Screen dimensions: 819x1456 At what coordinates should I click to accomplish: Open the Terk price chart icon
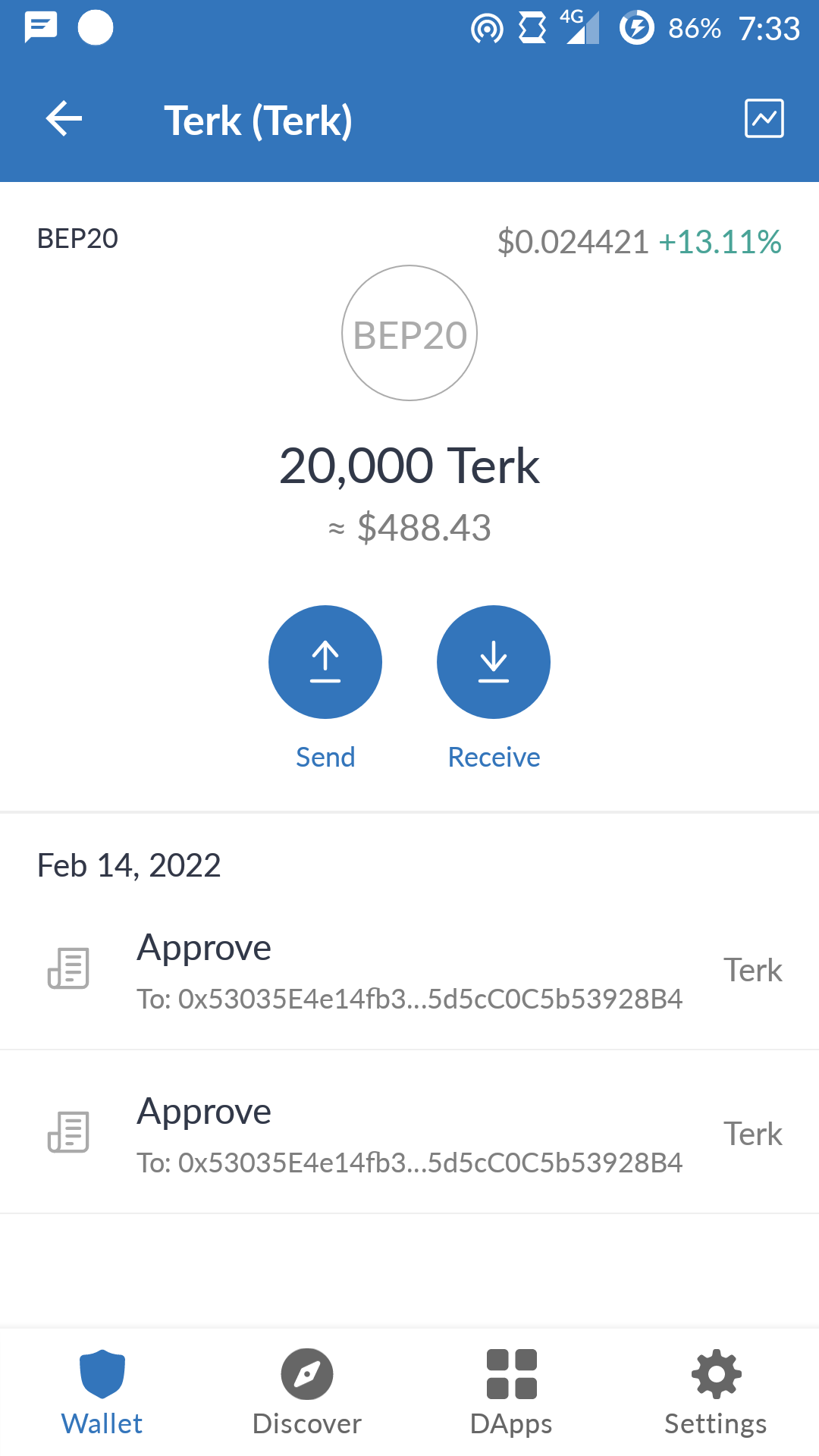[x=764, y=119]
